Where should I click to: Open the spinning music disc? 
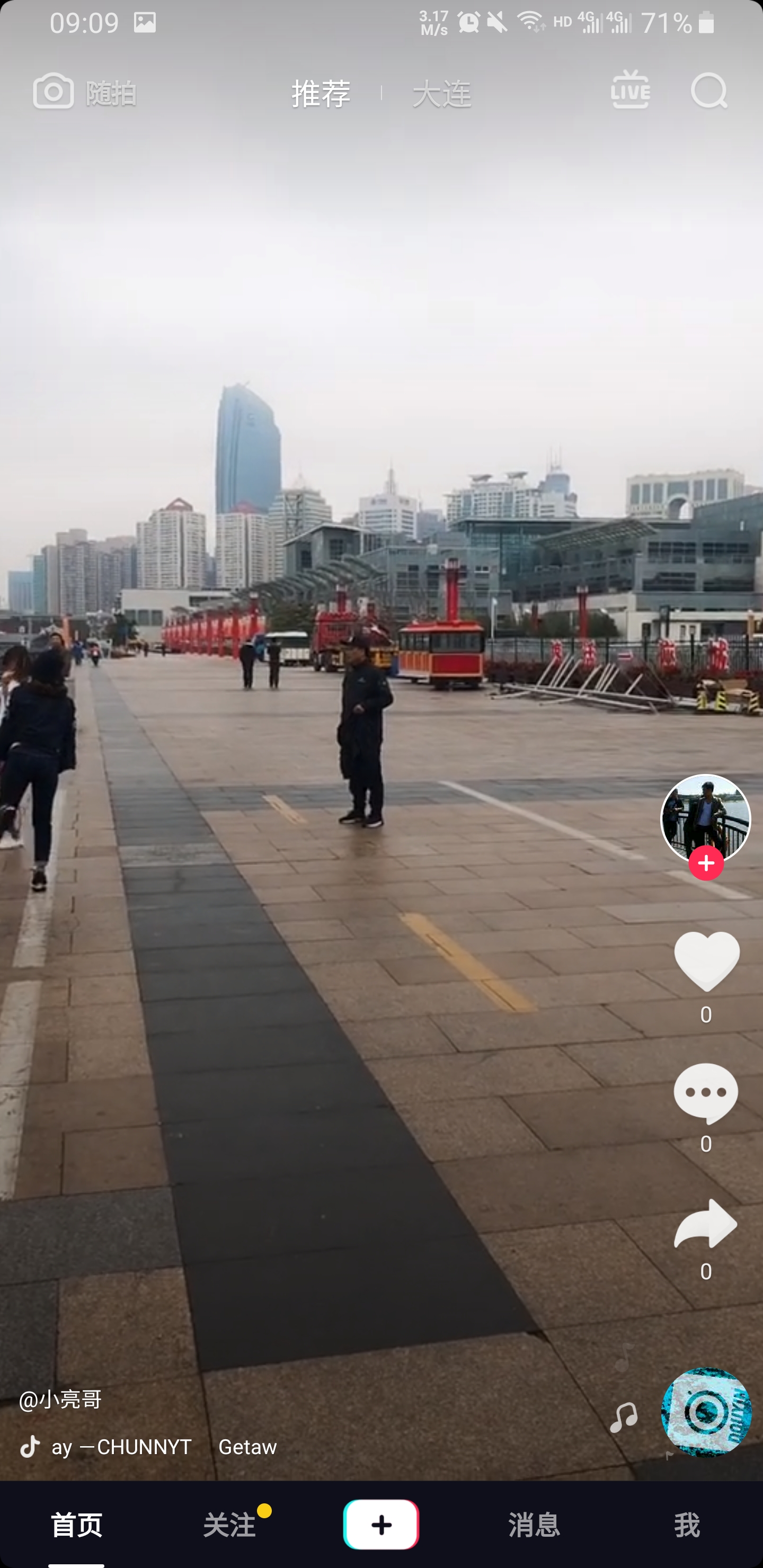[706, 1412]
